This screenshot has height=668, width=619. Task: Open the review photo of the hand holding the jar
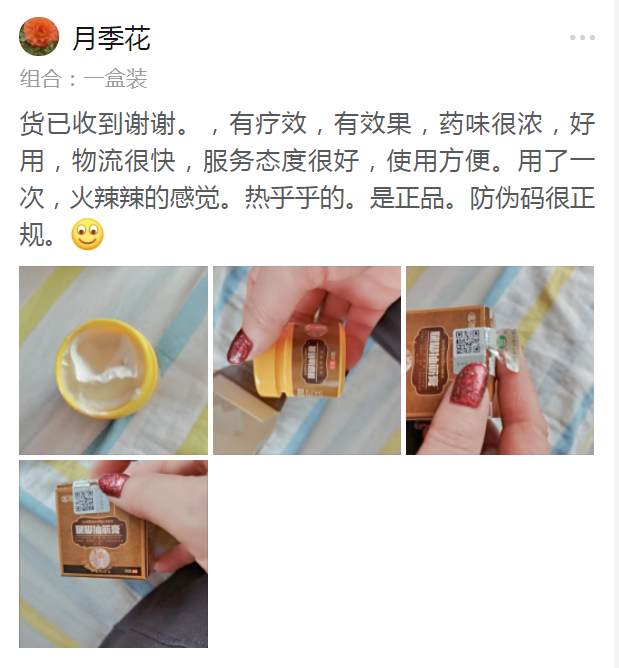(x=307, y=360)
